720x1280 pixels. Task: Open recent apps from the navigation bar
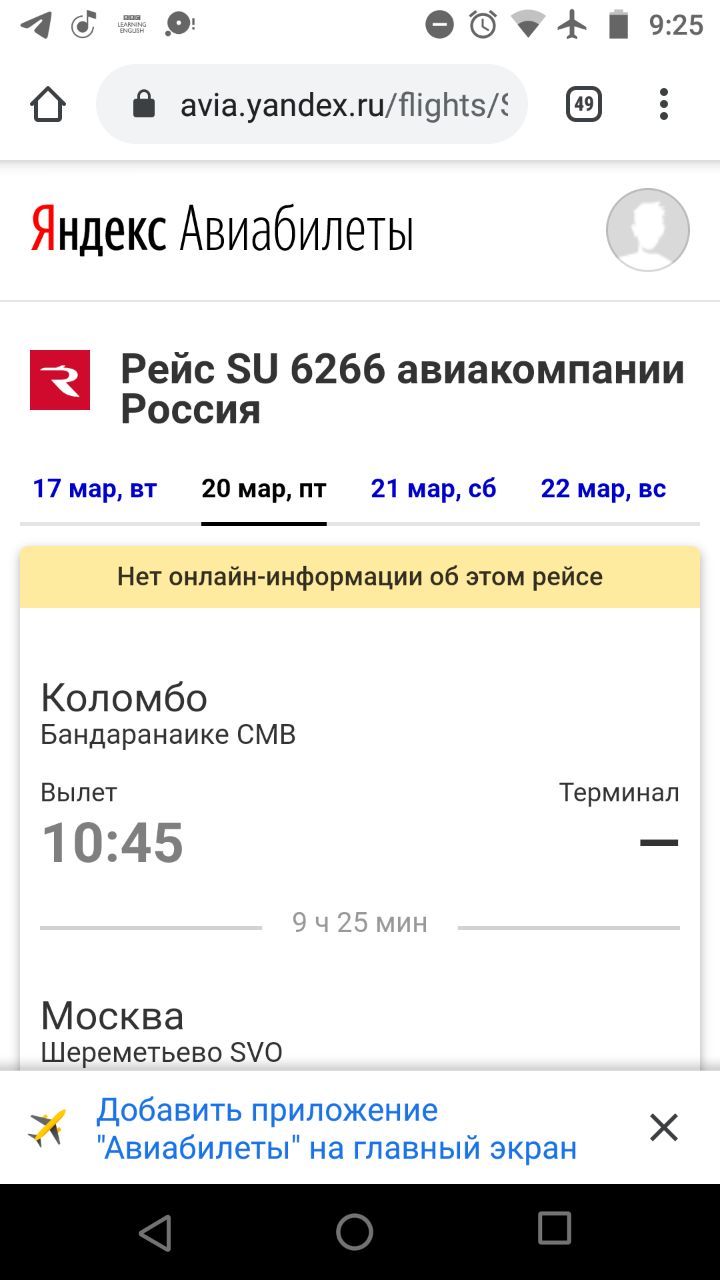(x=554, y=1228)
